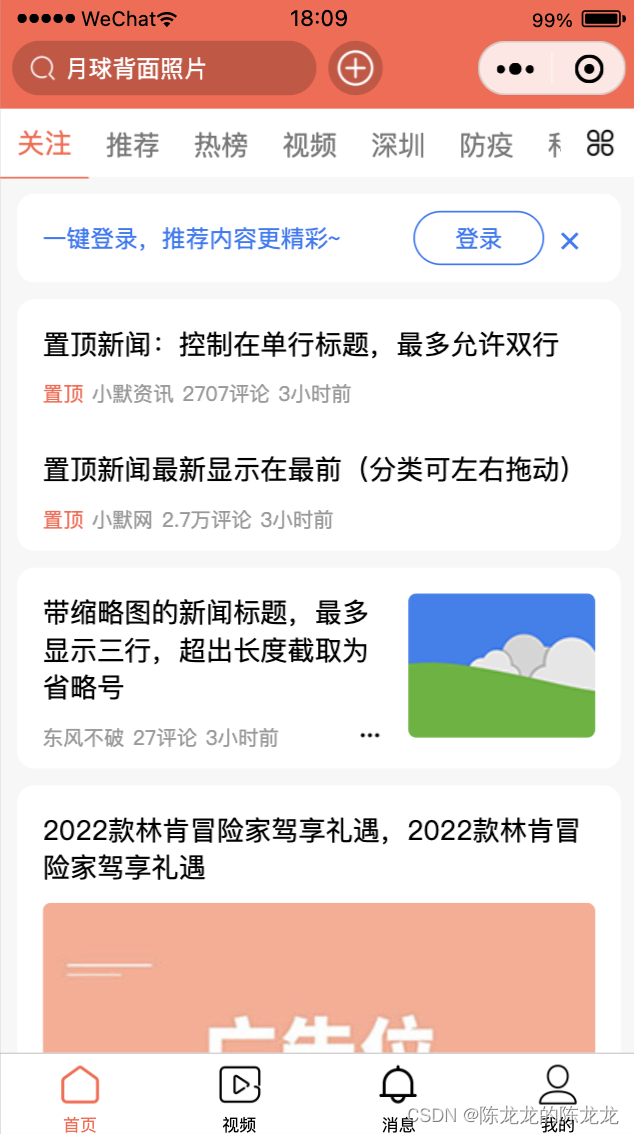Open the category manager grid icon
This screenshot has height=1134, width=634.
tap(600, 144)
